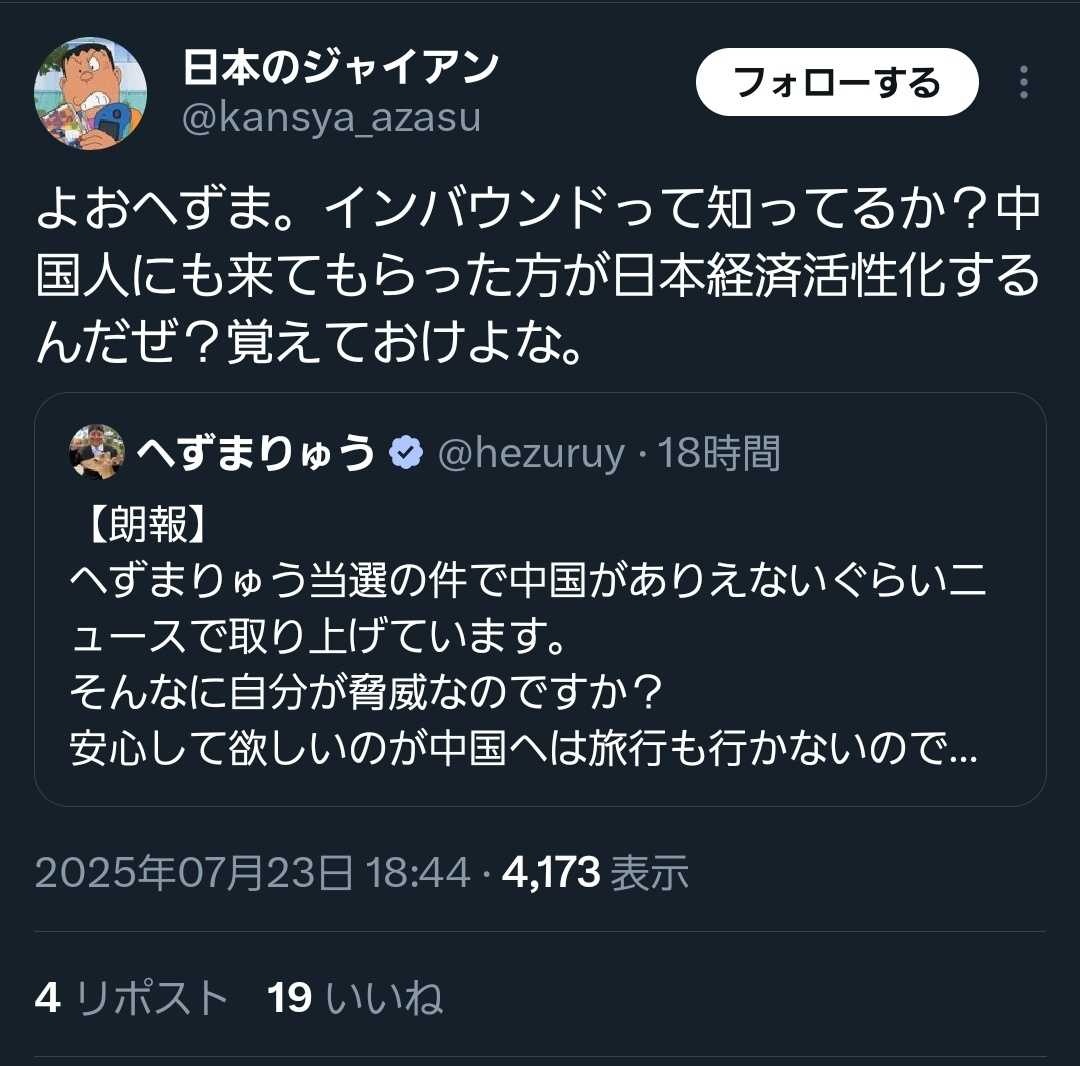Open the three-dot overflow menu

(1023, 83)
